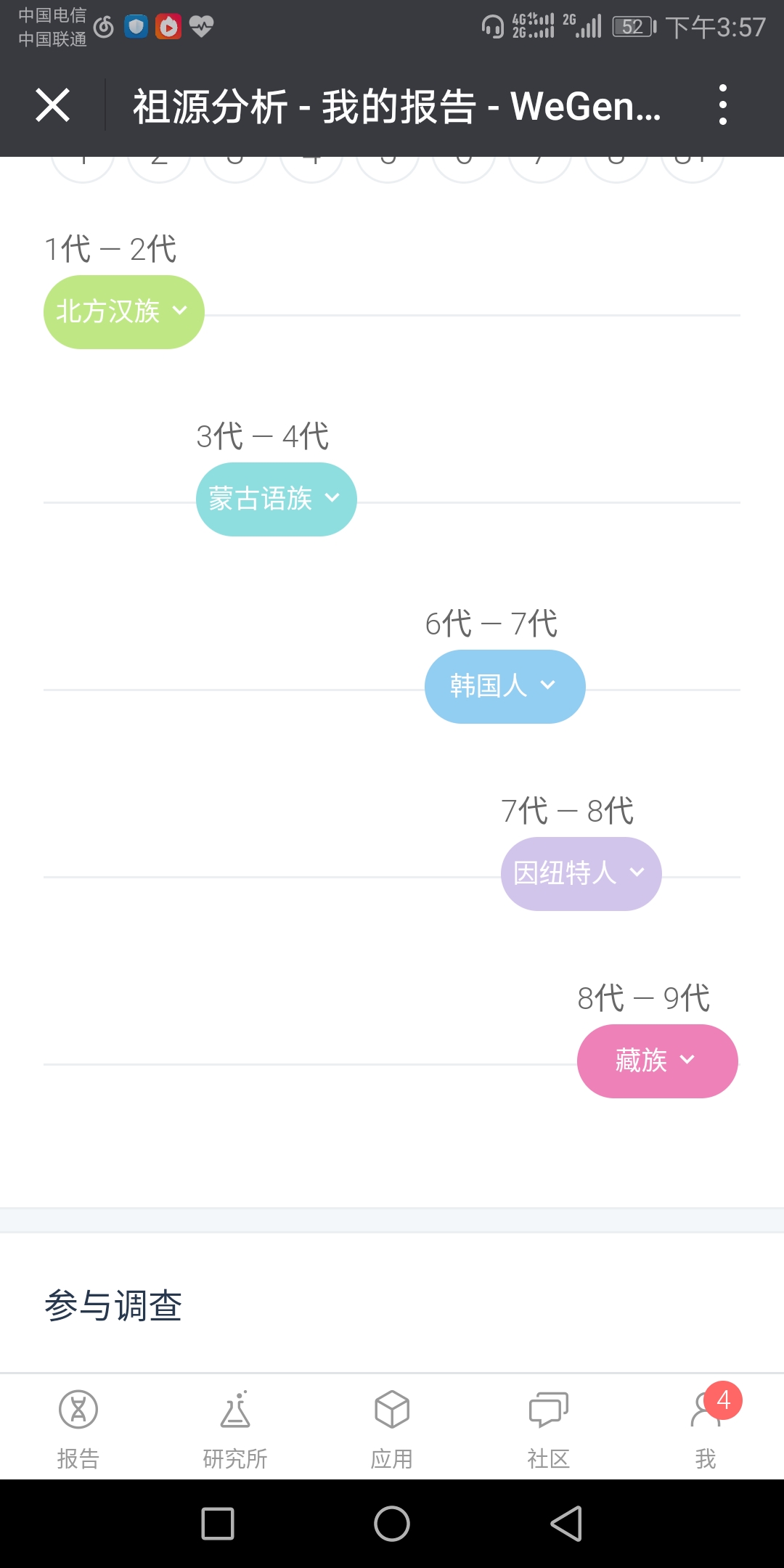Viewport: 784px width, 1568px height.
Task: Go to the system home screen
Action: click(392, 1523)
